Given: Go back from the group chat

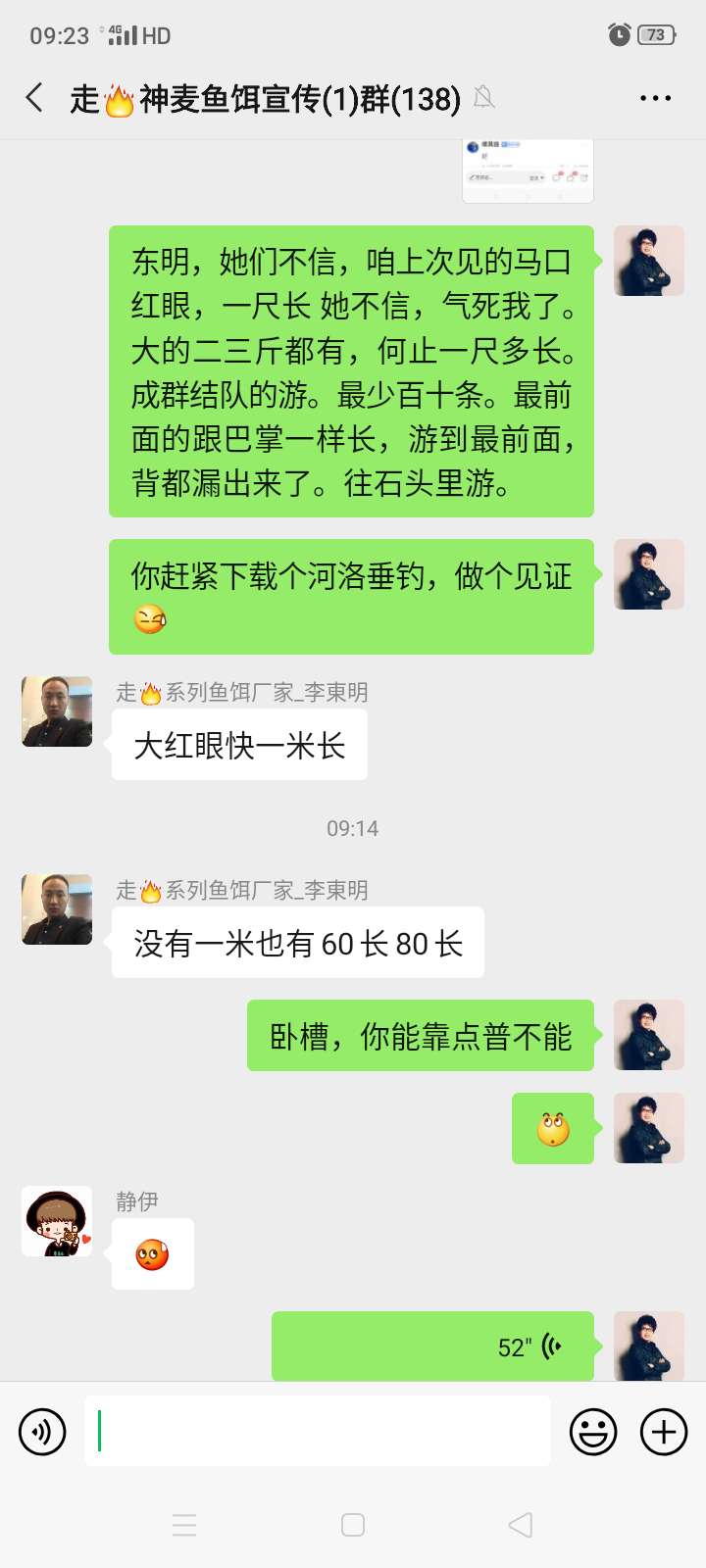Looking at the screenshot, I should tap(34, 98).
